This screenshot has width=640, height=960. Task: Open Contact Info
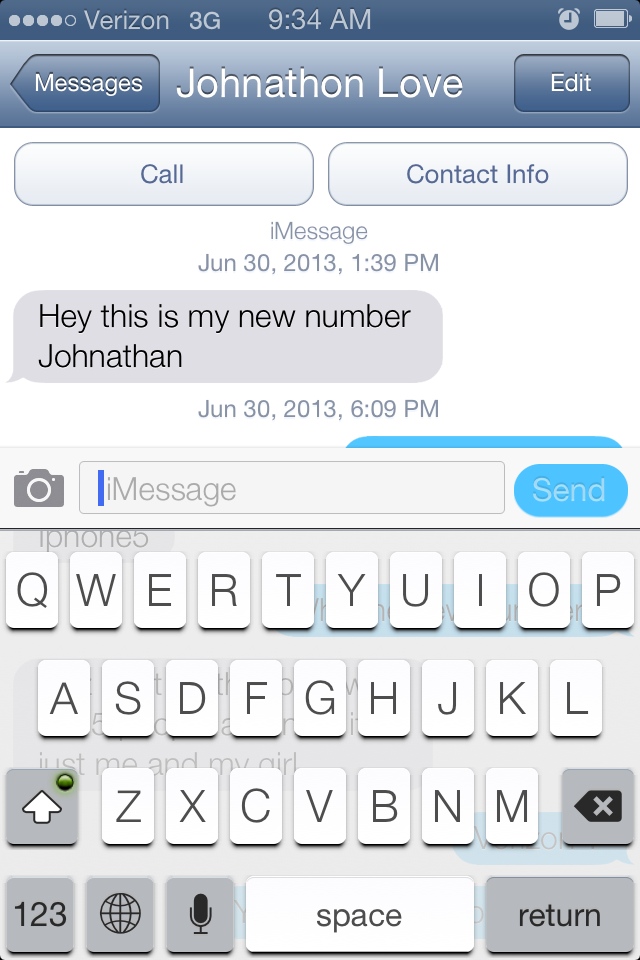click(478, 174)
